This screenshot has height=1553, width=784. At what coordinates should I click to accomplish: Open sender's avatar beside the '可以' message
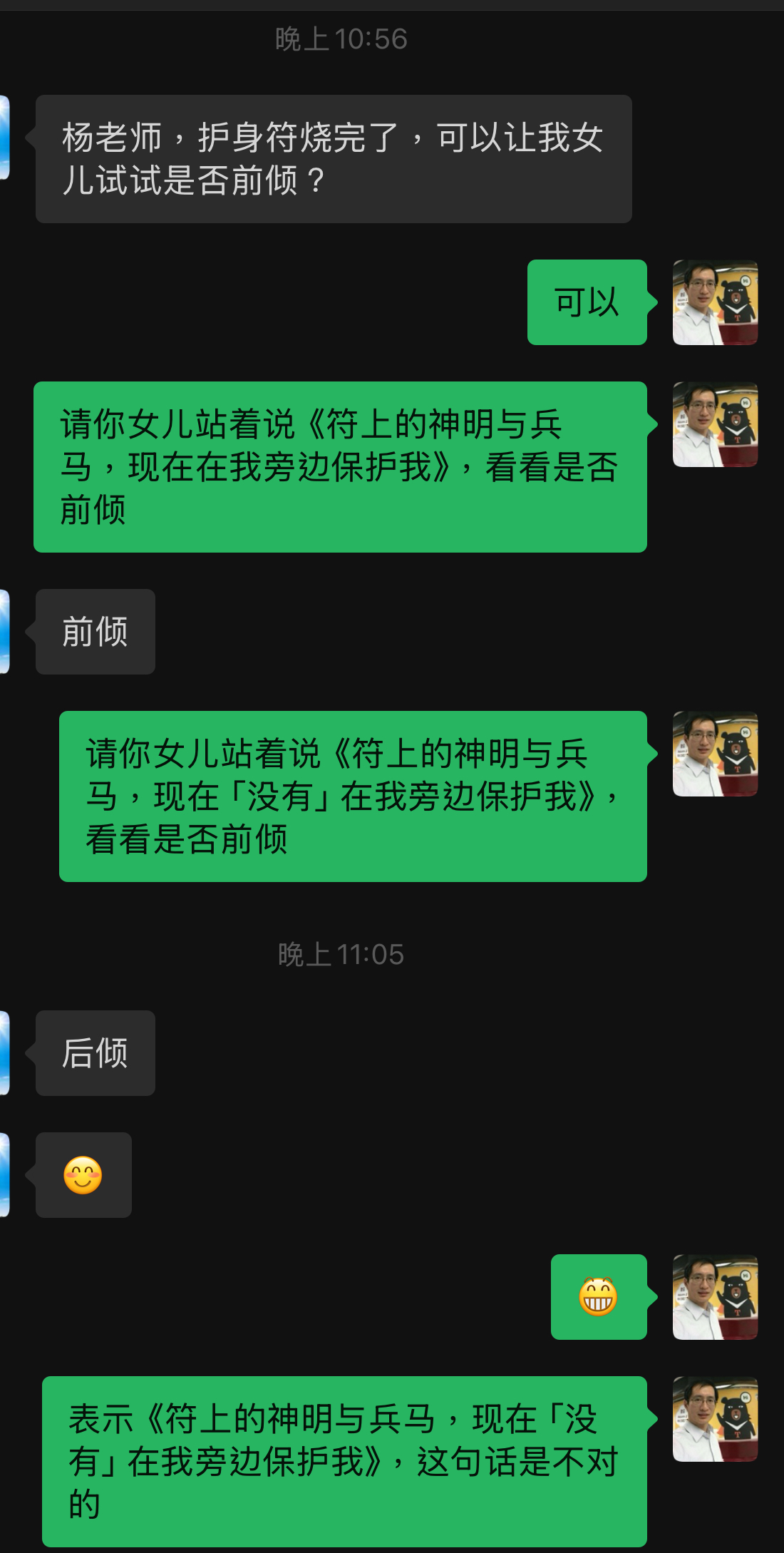point(715,302)
